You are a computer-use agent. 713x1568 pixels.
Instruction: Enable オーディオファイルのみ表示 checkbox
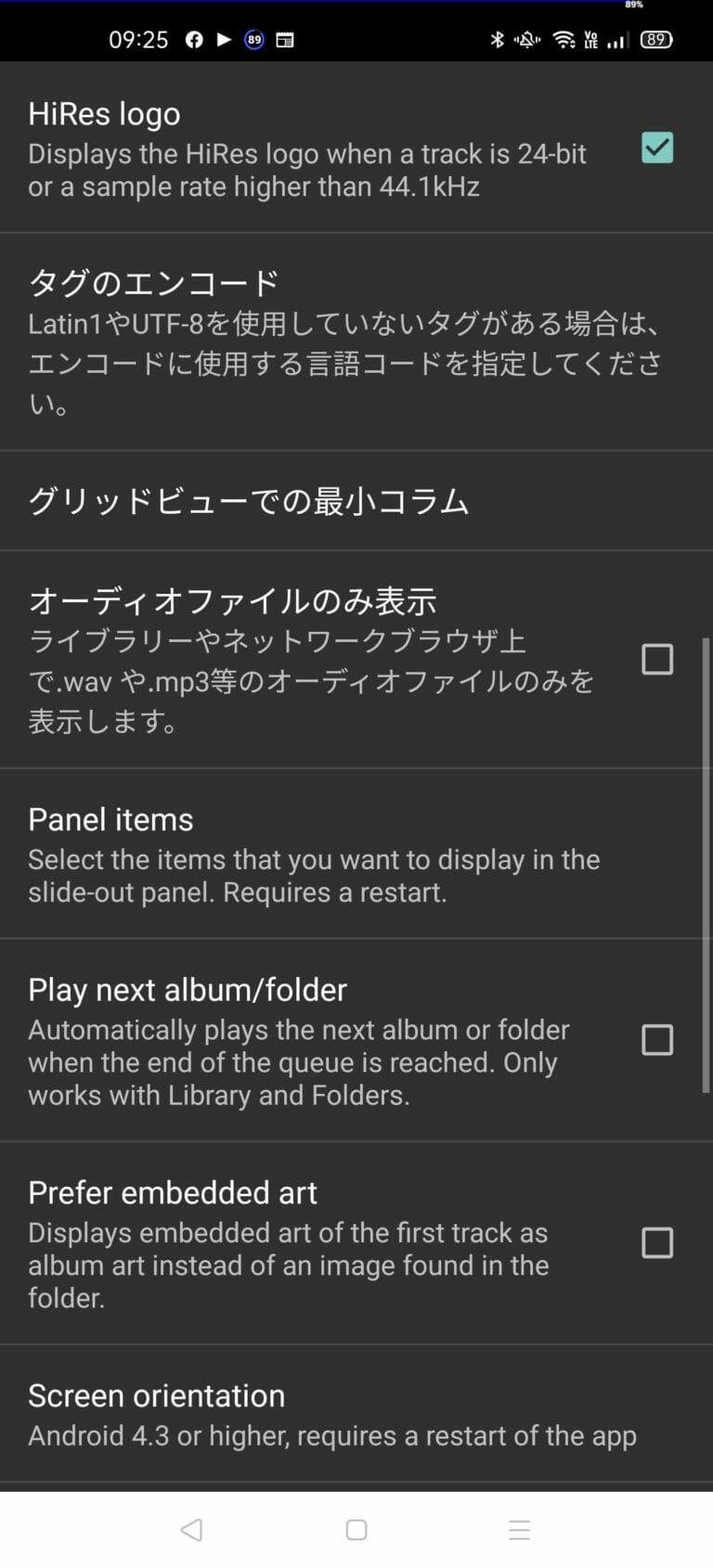pyautogui.click(x=657, y=659)
